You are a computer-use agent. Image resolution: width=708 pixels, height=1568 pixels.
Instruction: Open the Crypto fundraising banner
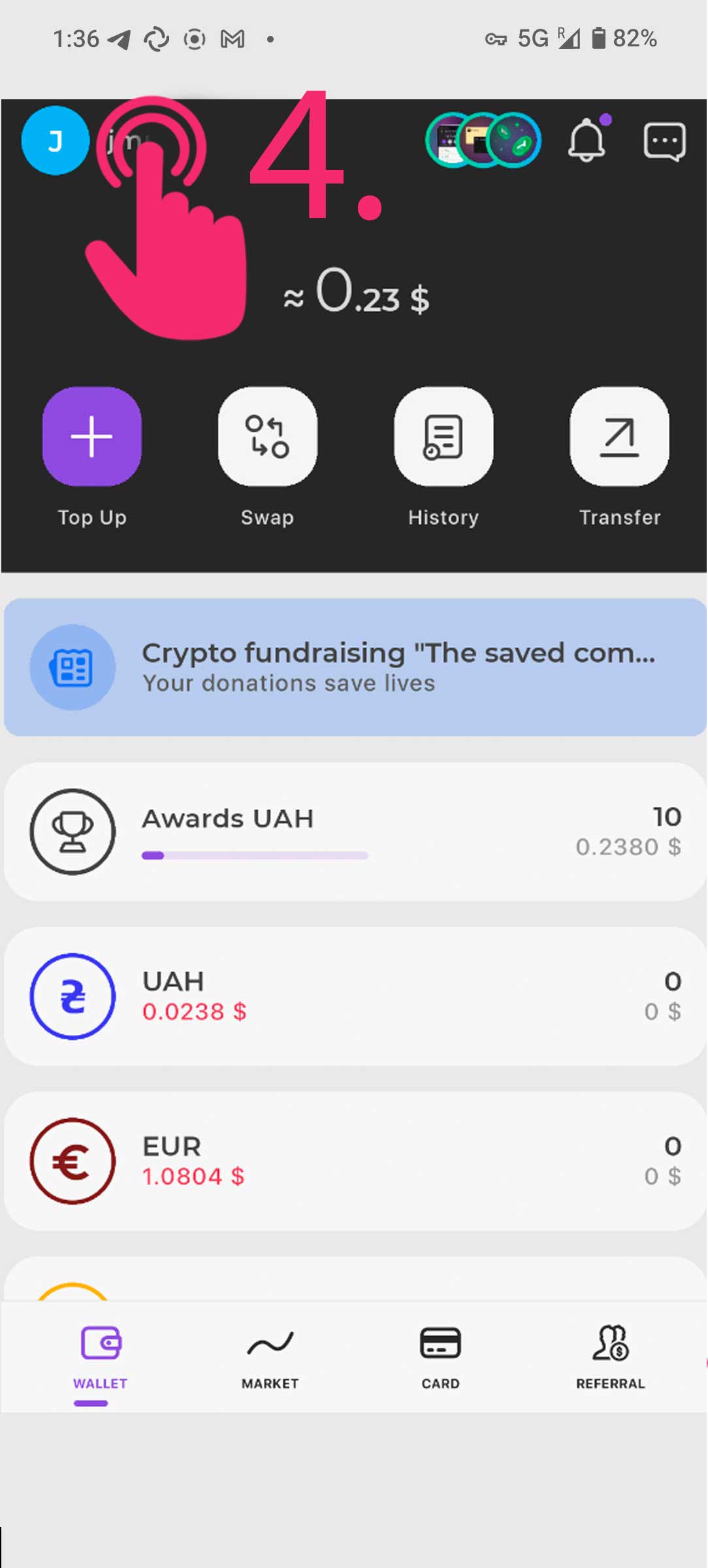point(355,667)
